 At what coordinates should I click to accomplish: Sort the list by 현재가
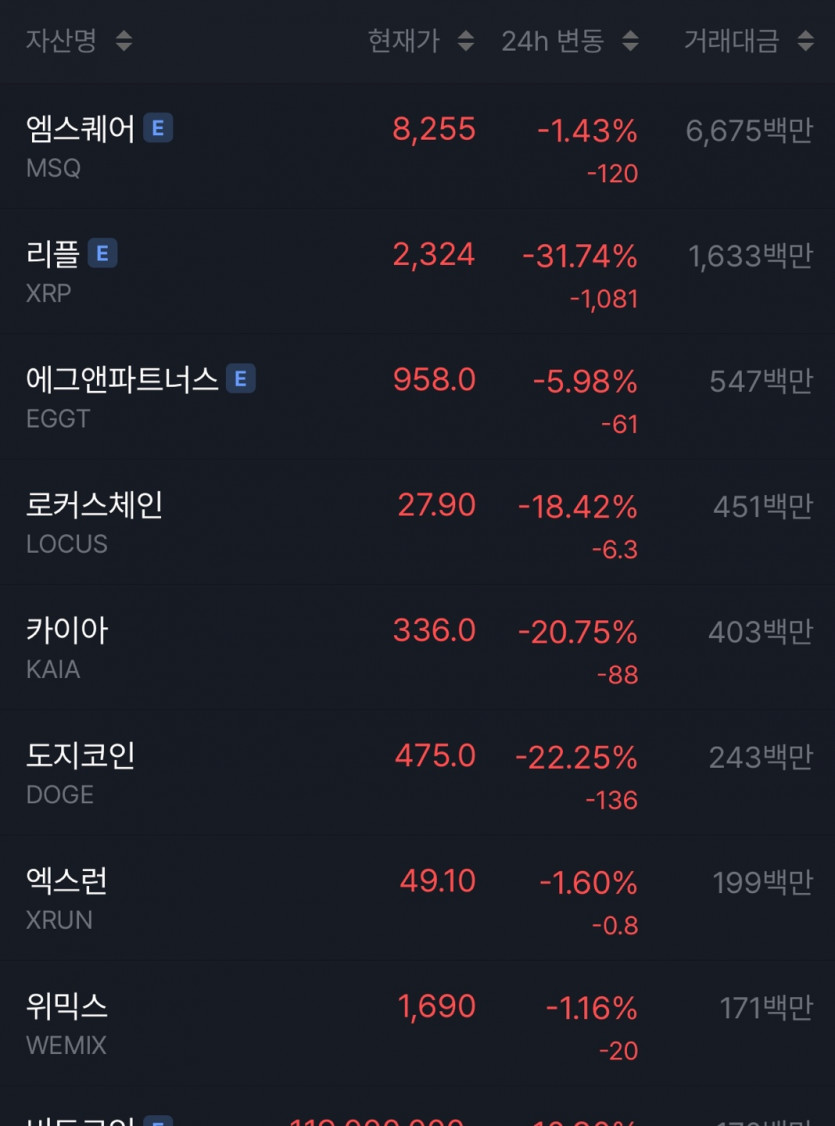[x=420, y=41]
